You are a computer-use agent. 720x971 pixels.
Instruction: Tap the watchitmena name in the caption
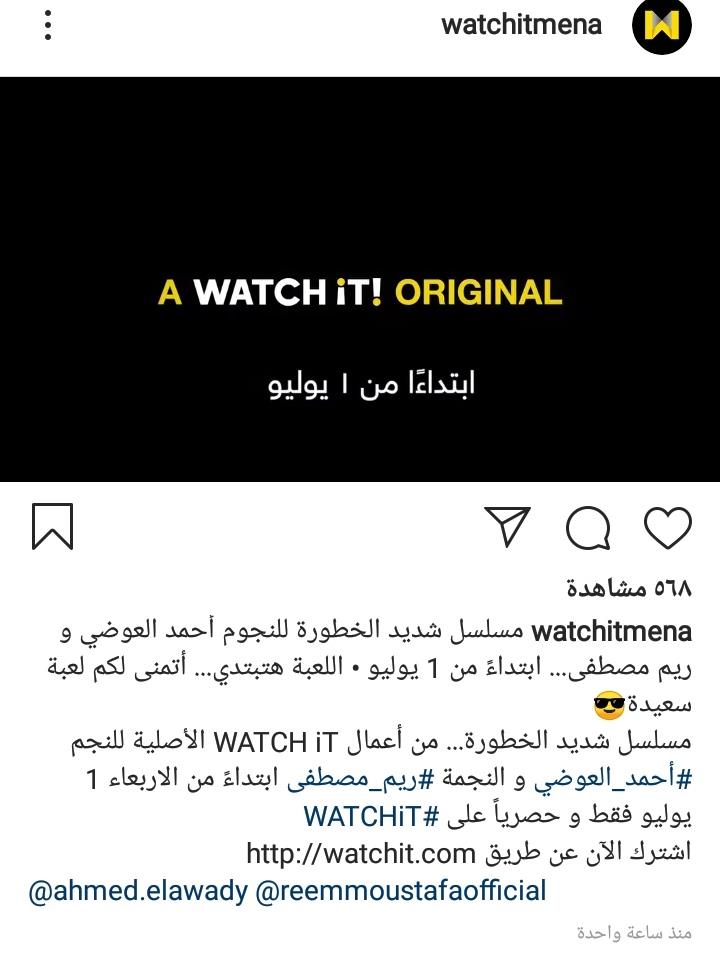click(x=611, y=632)
